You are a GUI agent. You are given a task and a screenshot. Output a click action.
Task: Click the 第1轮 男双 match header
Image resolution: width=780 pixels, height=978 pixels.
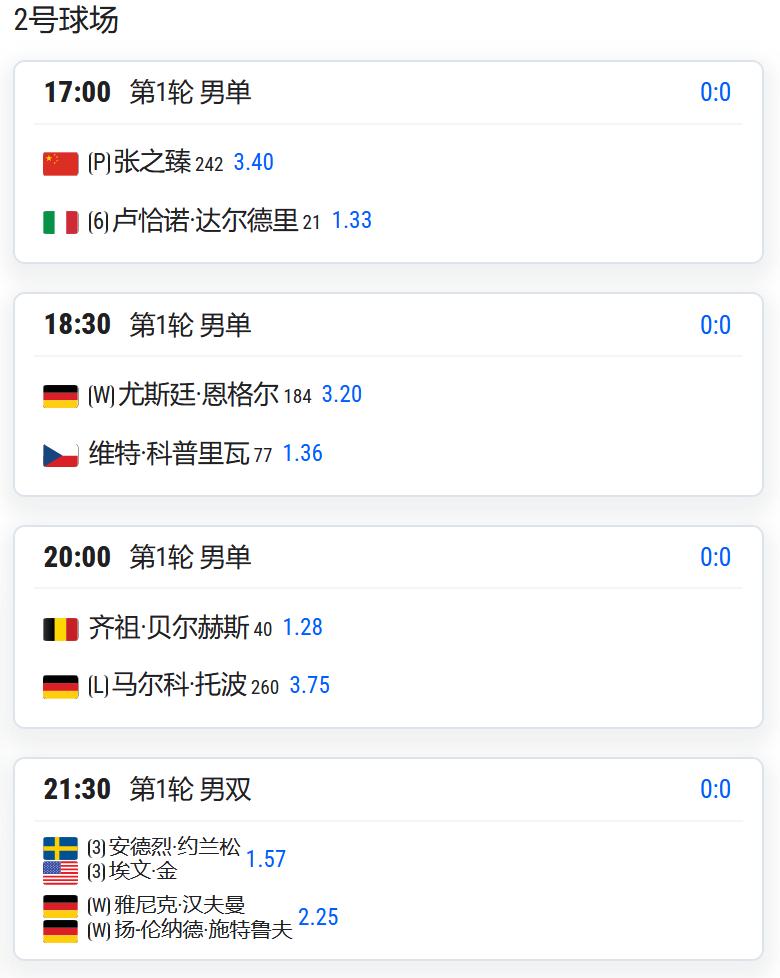coord(190,789)
